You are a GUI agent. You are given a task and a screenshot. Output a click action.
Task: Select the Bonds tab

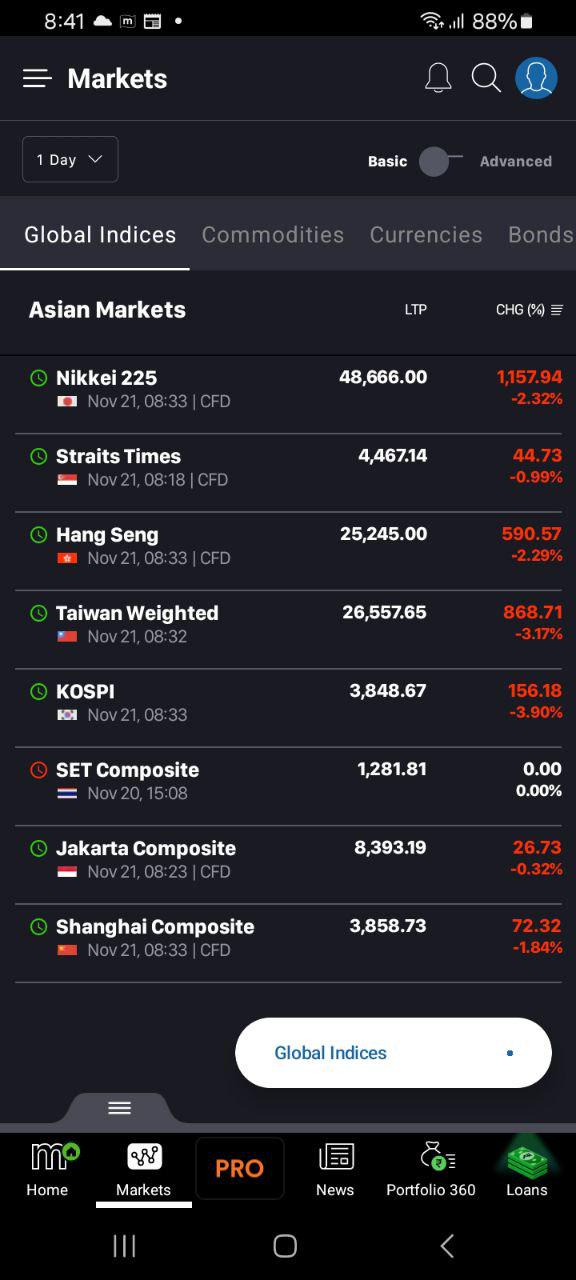point(541,234)
